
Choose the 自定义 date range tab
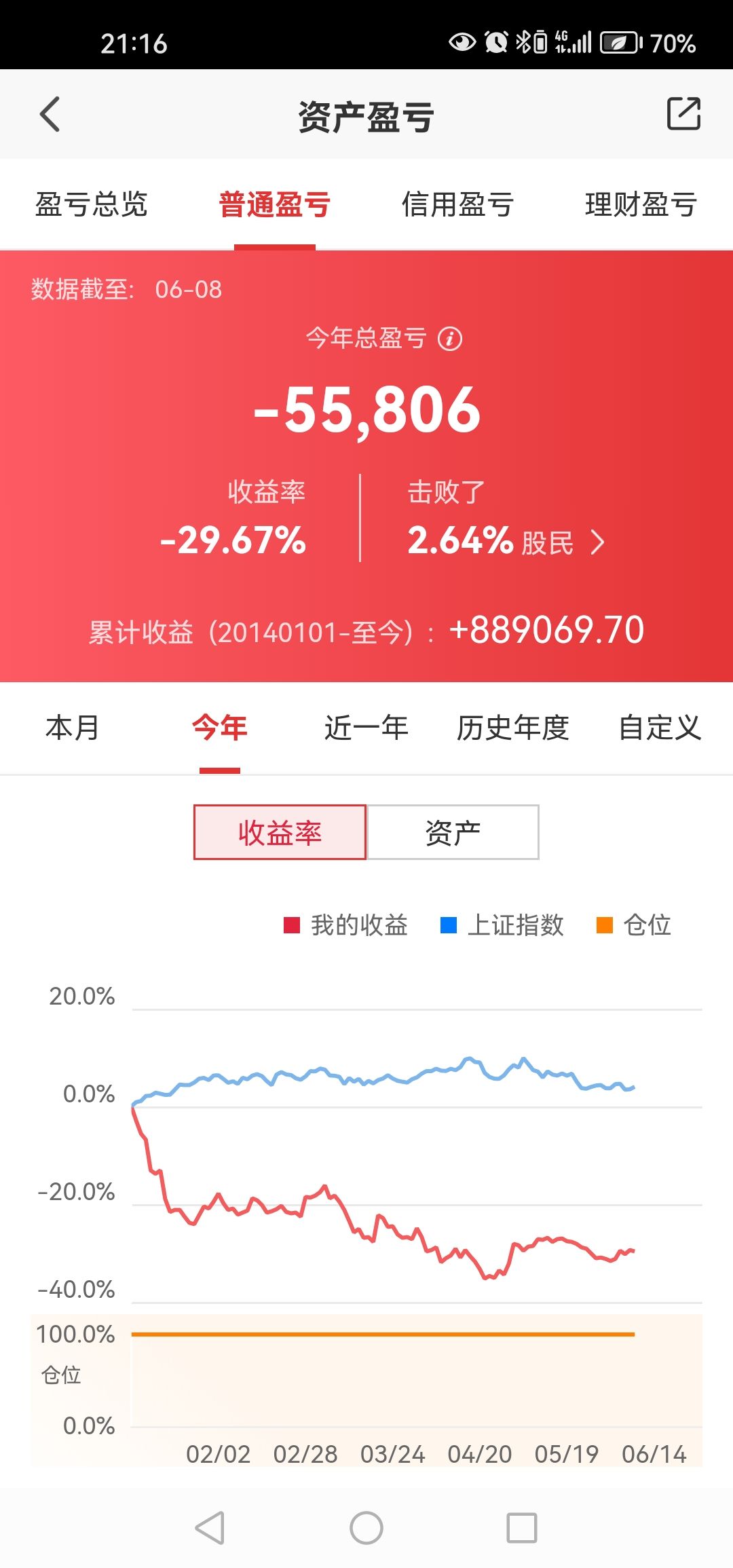pos(659,728)
